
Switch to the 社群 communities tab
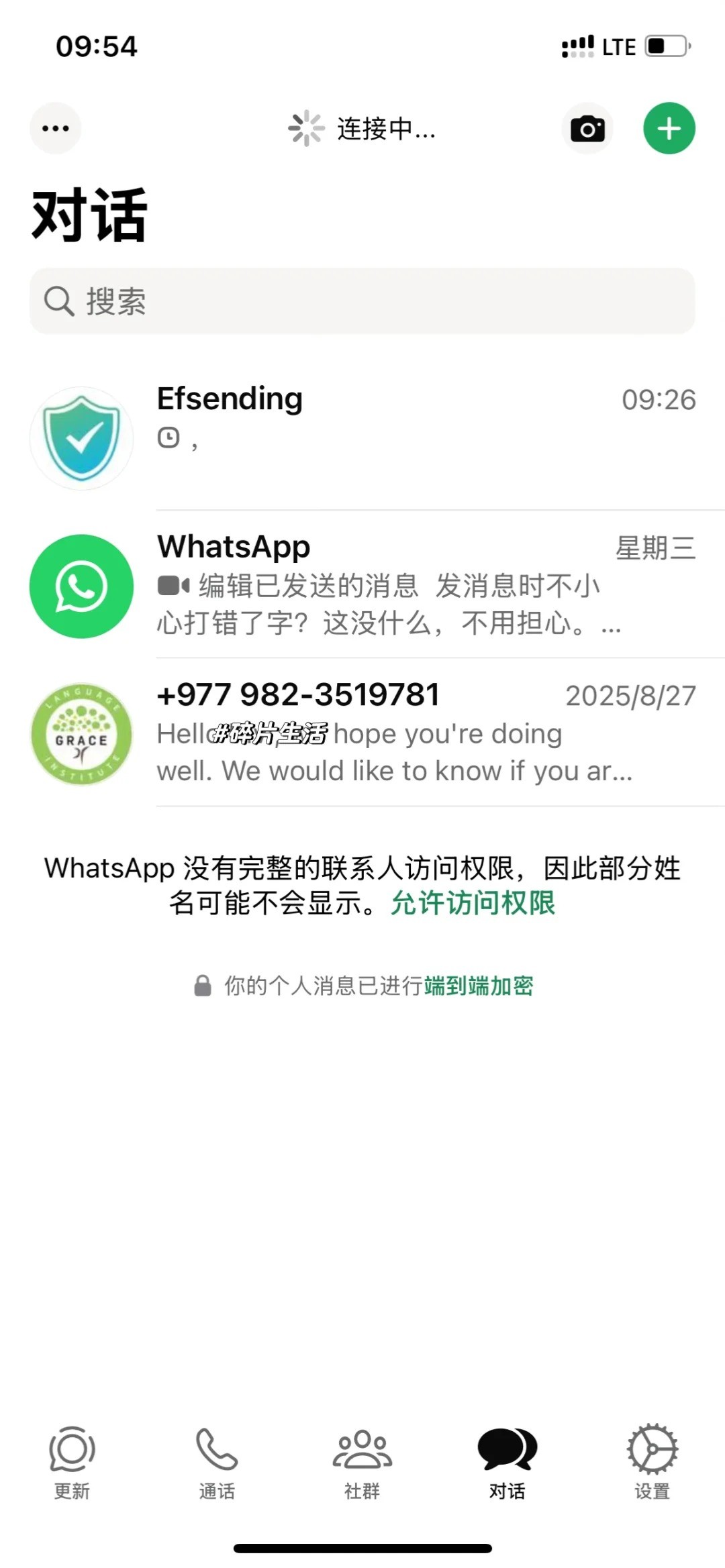pyautogui.click(x=362, y=1463)
